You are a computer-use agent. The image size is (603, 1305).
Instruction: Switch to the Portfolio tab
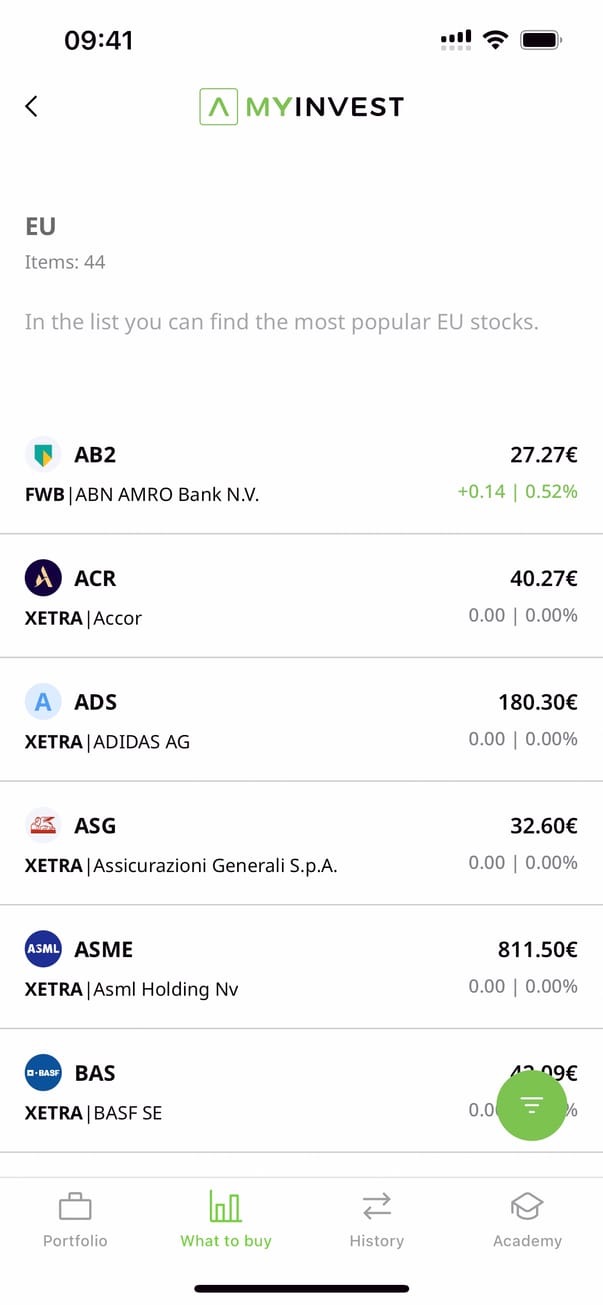[75, 1220]
